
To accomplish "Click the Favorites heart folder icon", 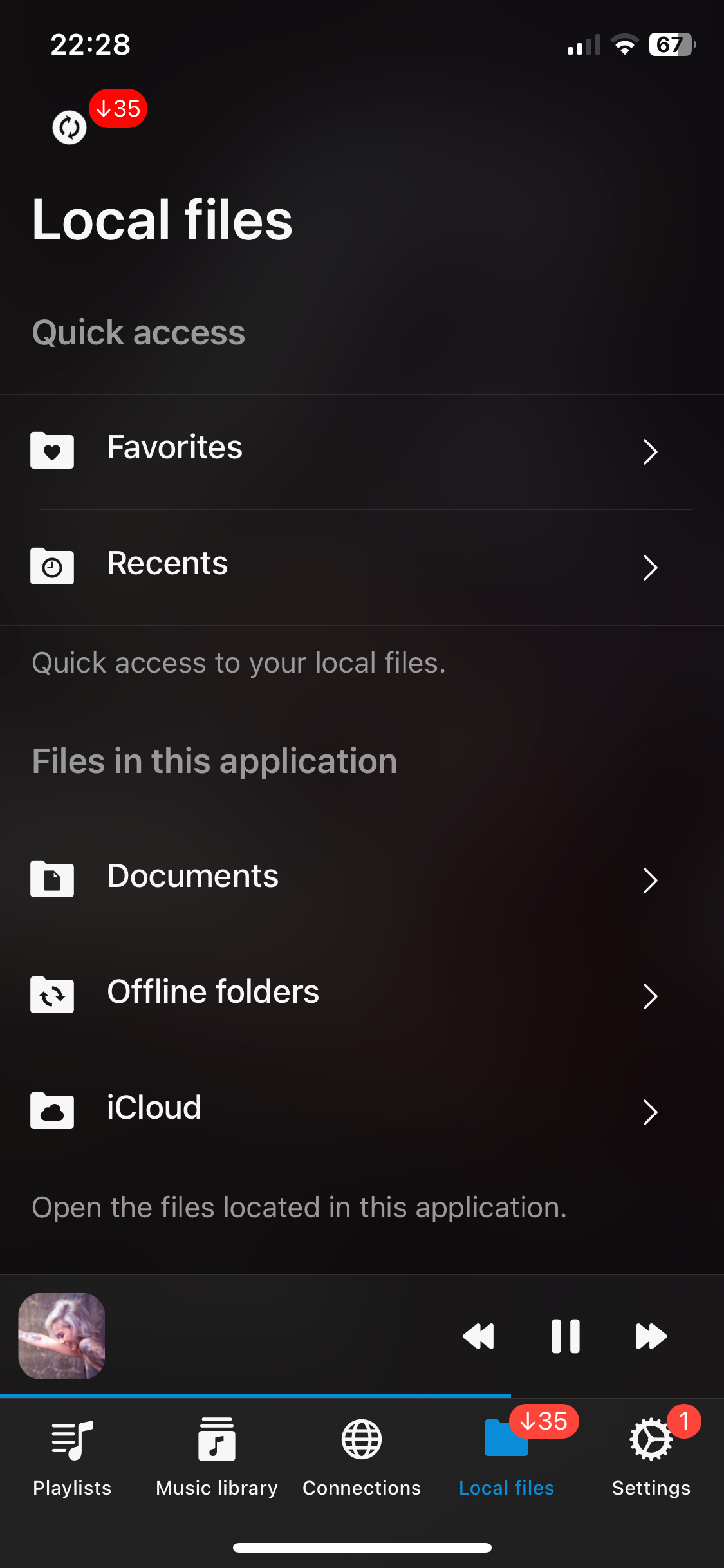I will 51,451.
